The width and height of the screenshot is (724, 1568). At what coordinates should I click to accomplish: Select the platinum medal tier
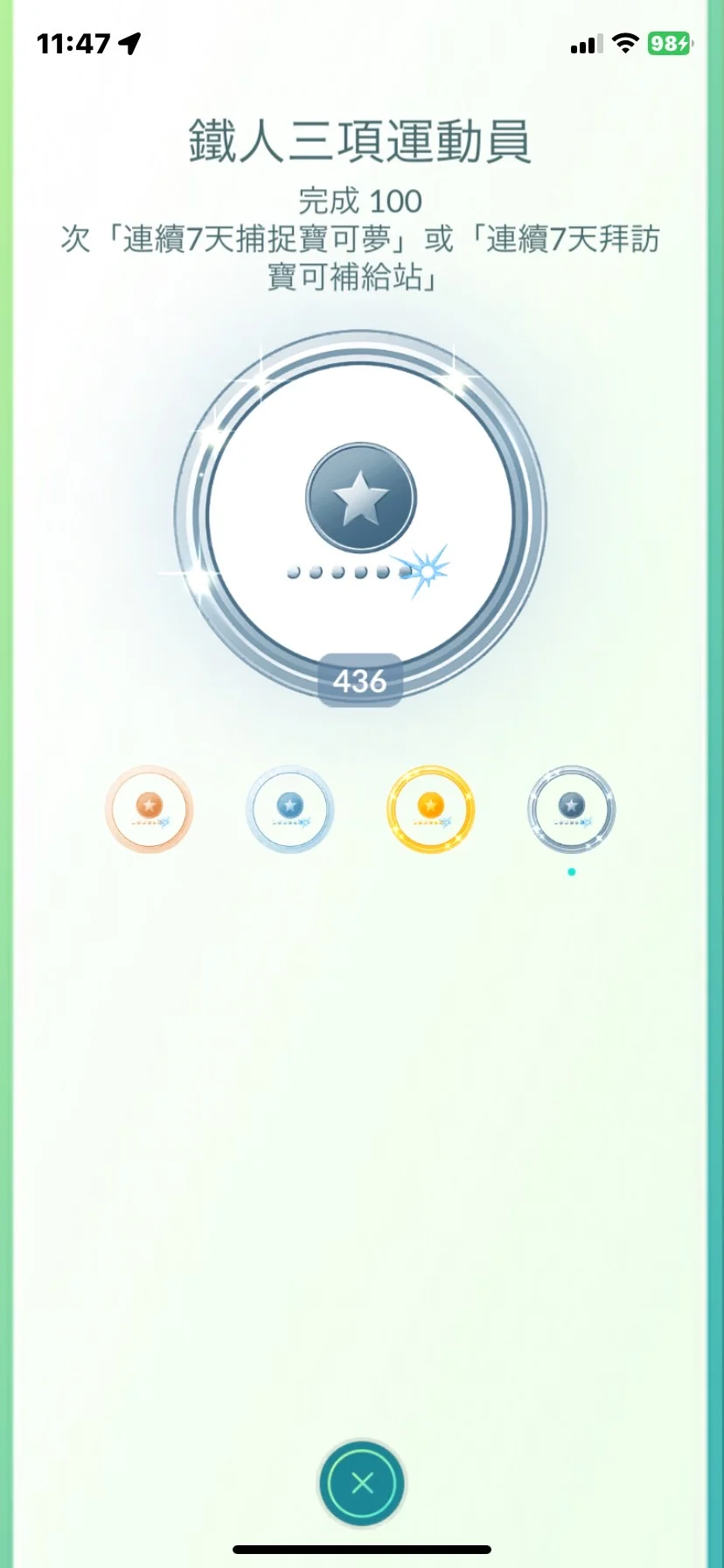pyautogui.click(x=571, y=809)
